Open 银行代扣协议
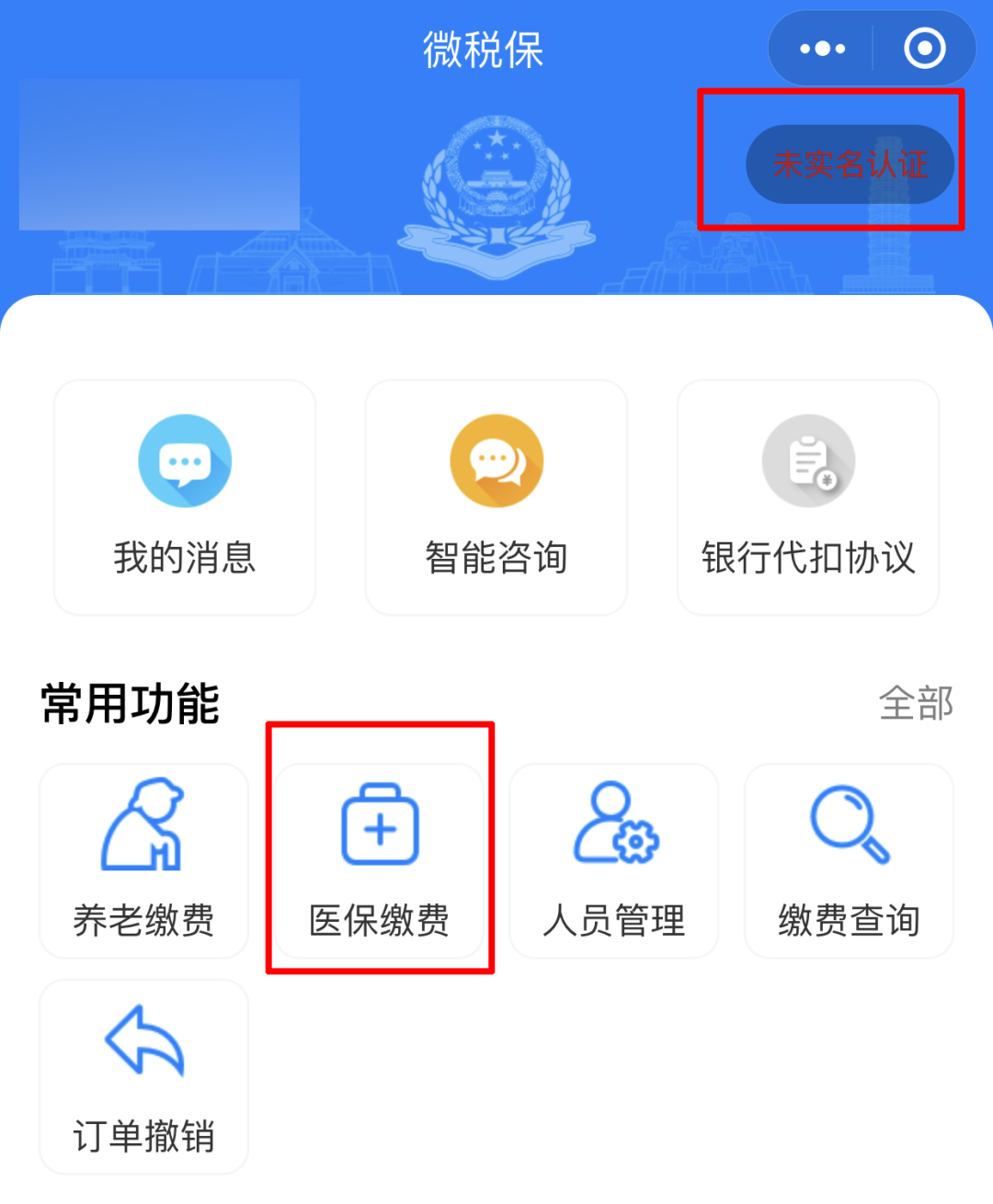This screenshot has width=993, height=1204. [x=808, y=497]
